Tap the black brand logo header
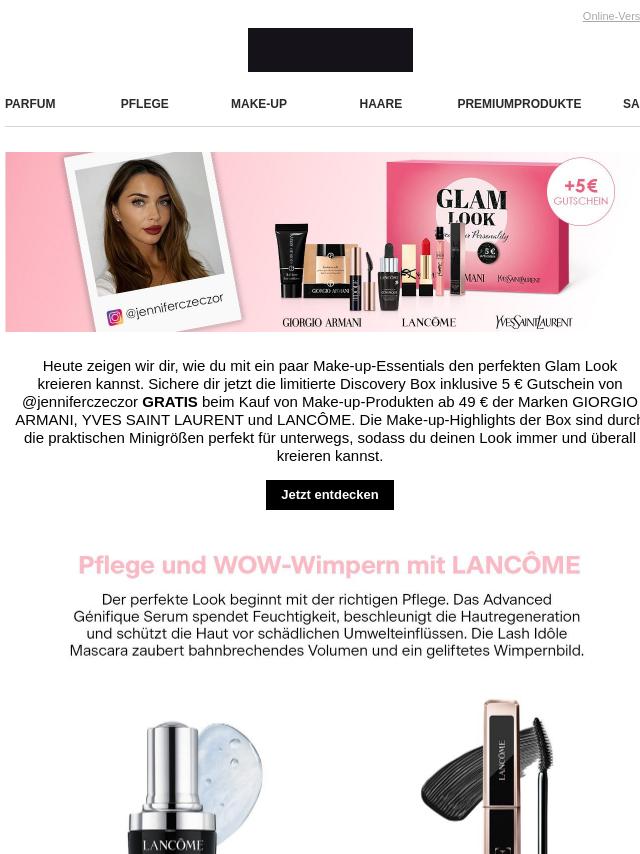 point(330,50)
